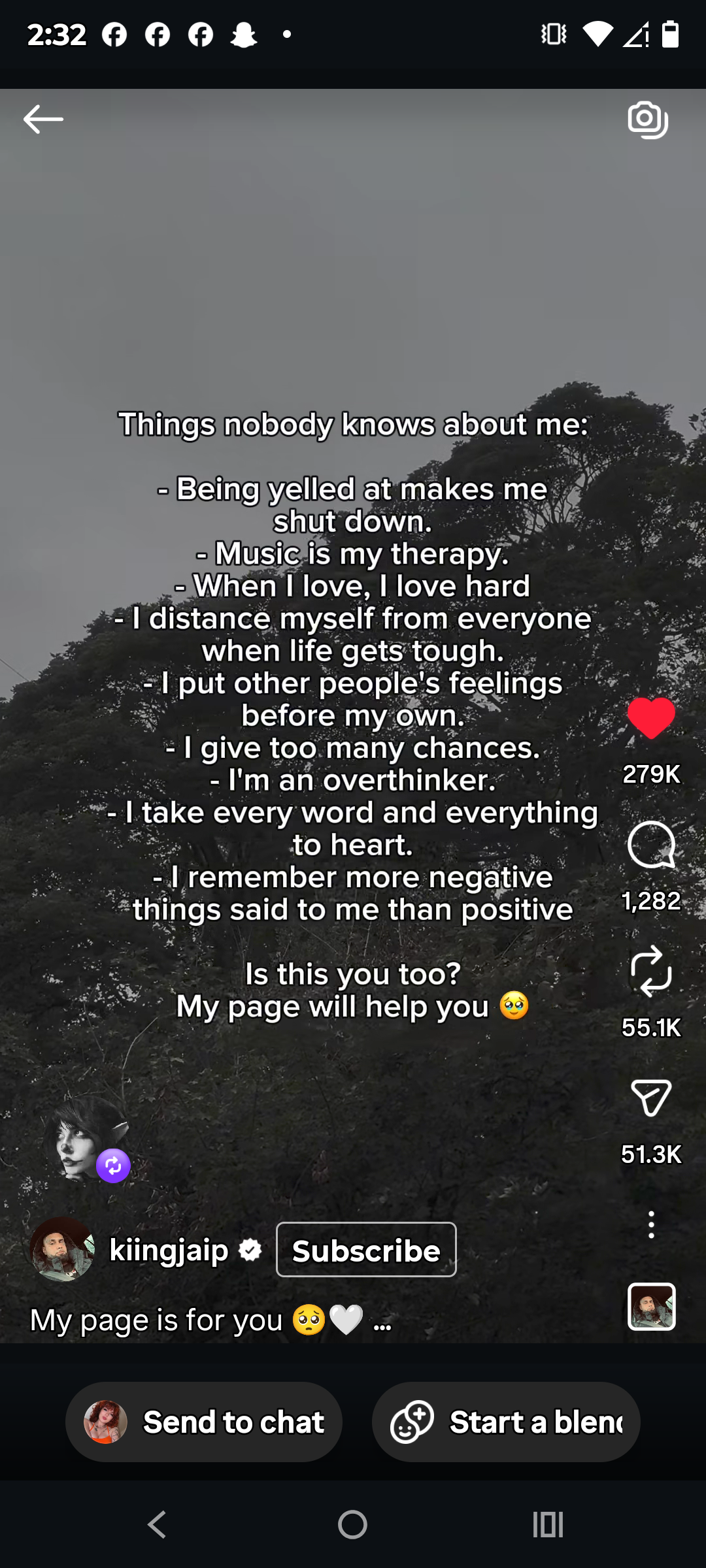Screen dimensions: 706x1568
Task: Go to the system home screen
Action: [352, 1525]
